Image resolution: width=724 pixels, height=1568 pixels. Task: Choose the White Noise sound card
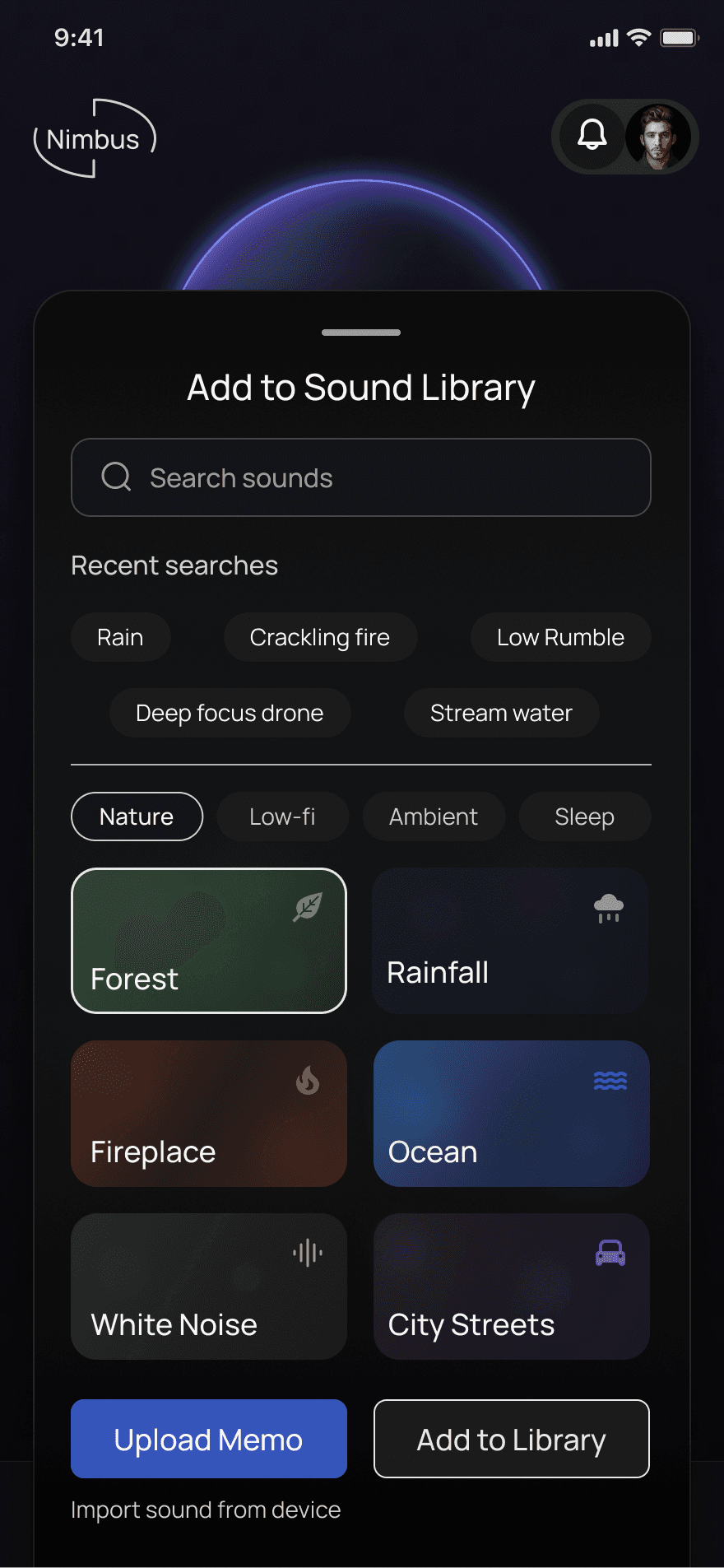(209, 1287)
